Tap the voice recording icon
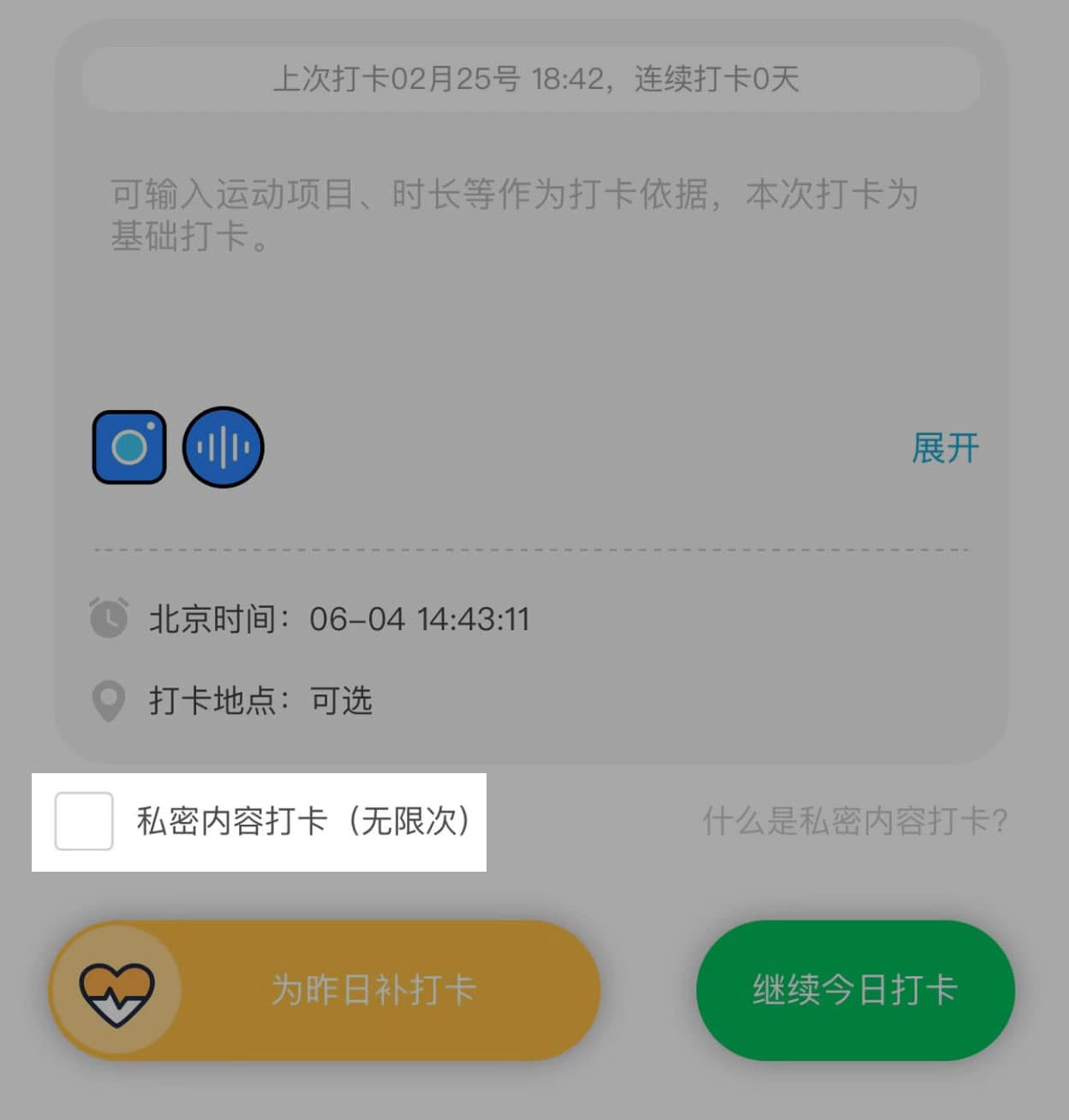 click(224, 447)
